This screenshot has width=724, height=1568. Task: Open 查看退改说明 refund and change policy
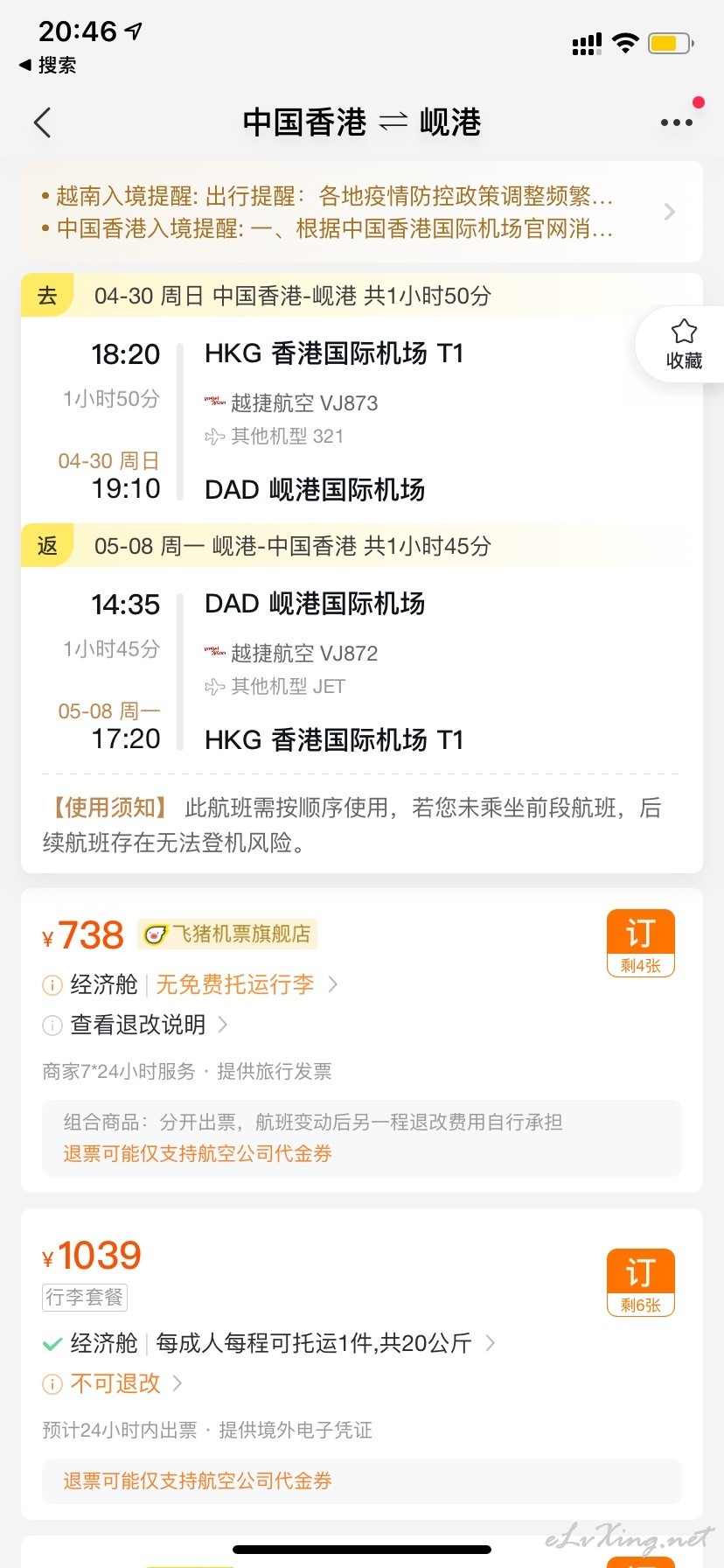point(136,1025)
